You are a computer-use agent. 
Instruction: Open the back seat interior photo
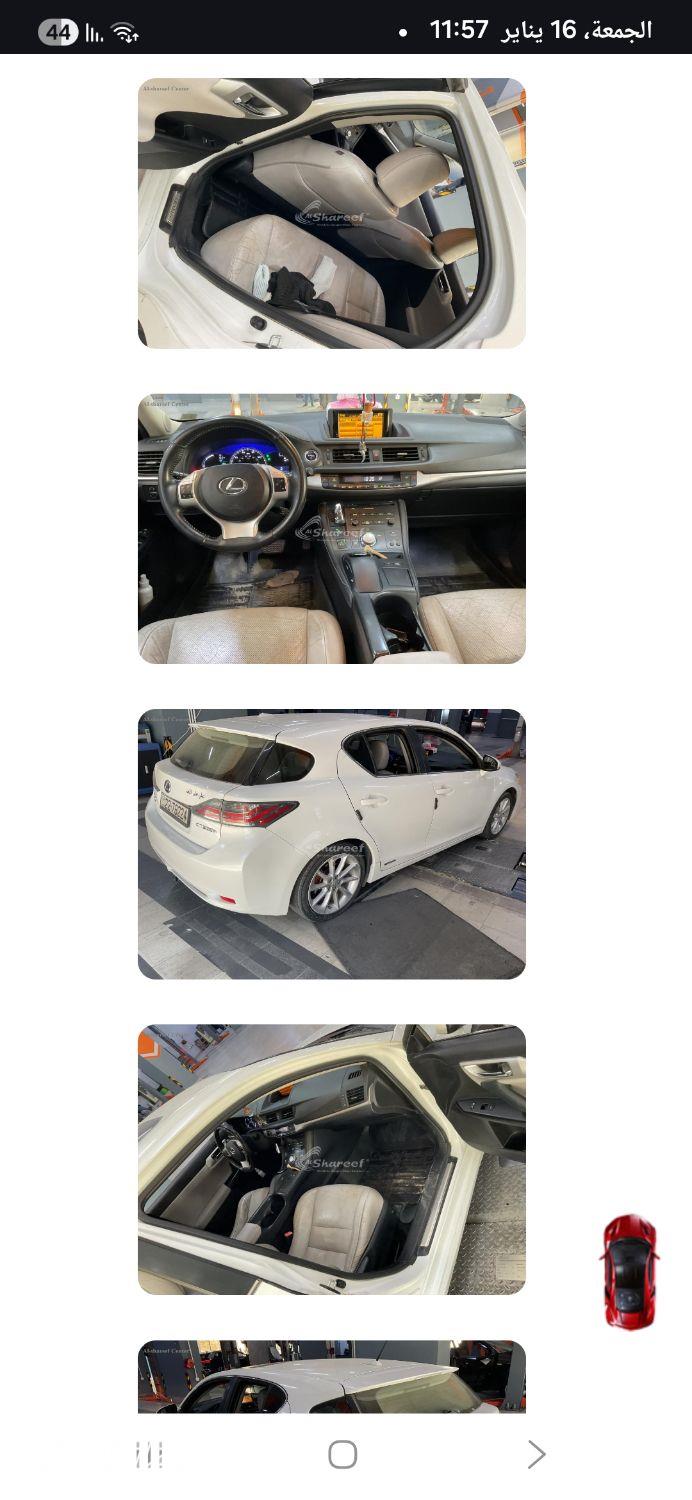coord(331,213)
